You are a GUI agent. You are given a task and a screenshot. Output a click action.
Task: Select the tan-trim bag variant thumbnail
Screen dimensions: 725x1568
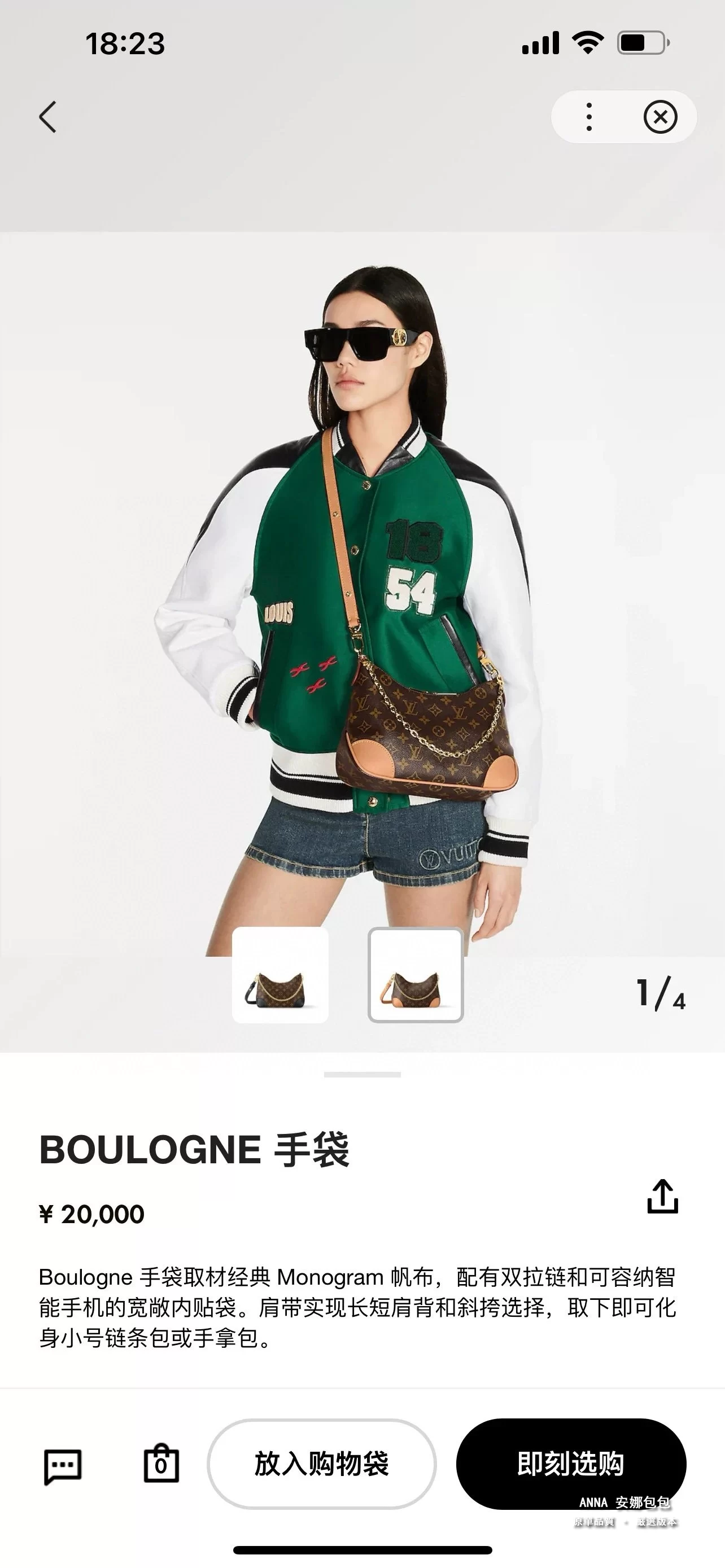(x=415, y=975)
